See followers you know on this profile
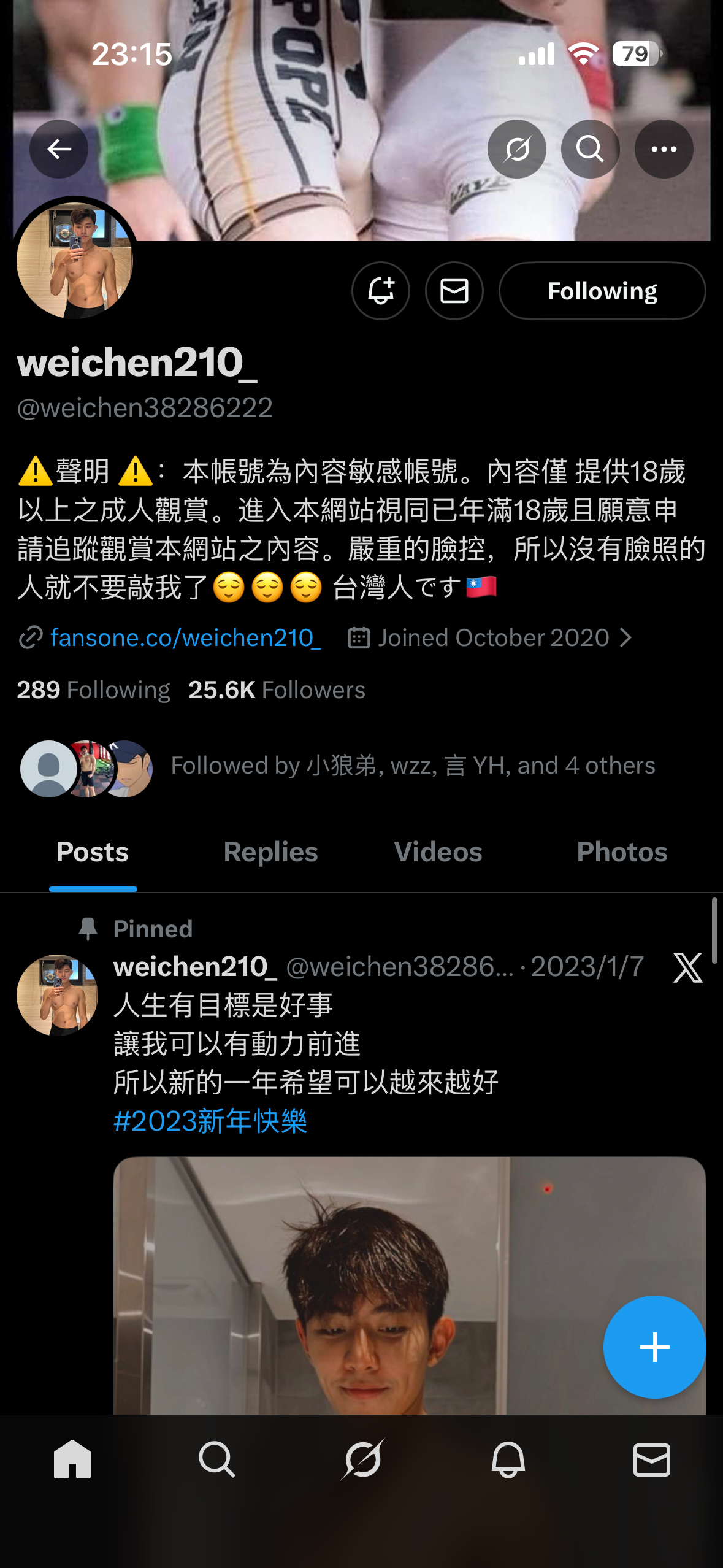 point(412,766)
